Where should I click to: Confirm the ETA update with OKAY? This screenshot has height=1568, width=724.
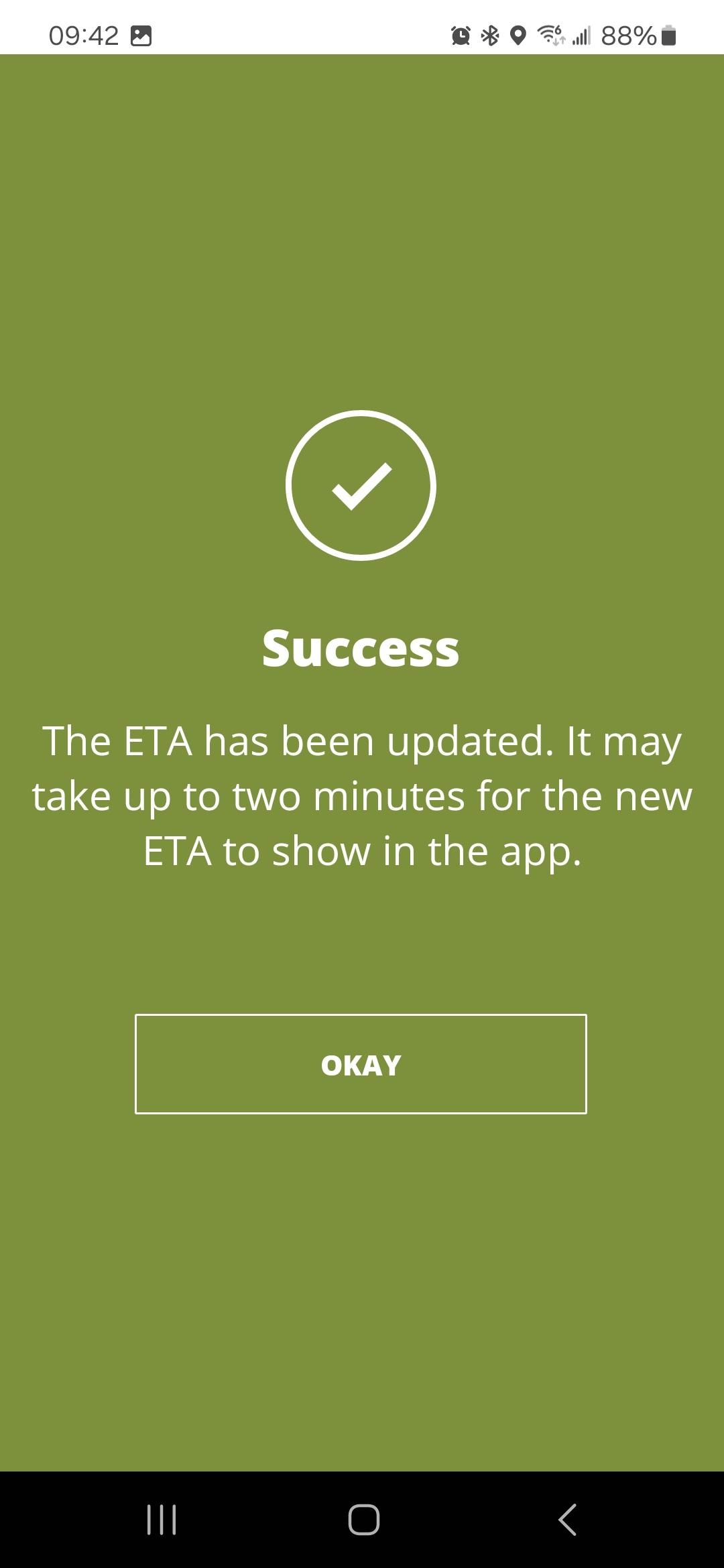pyautogui.click(x=361, y=1064)
